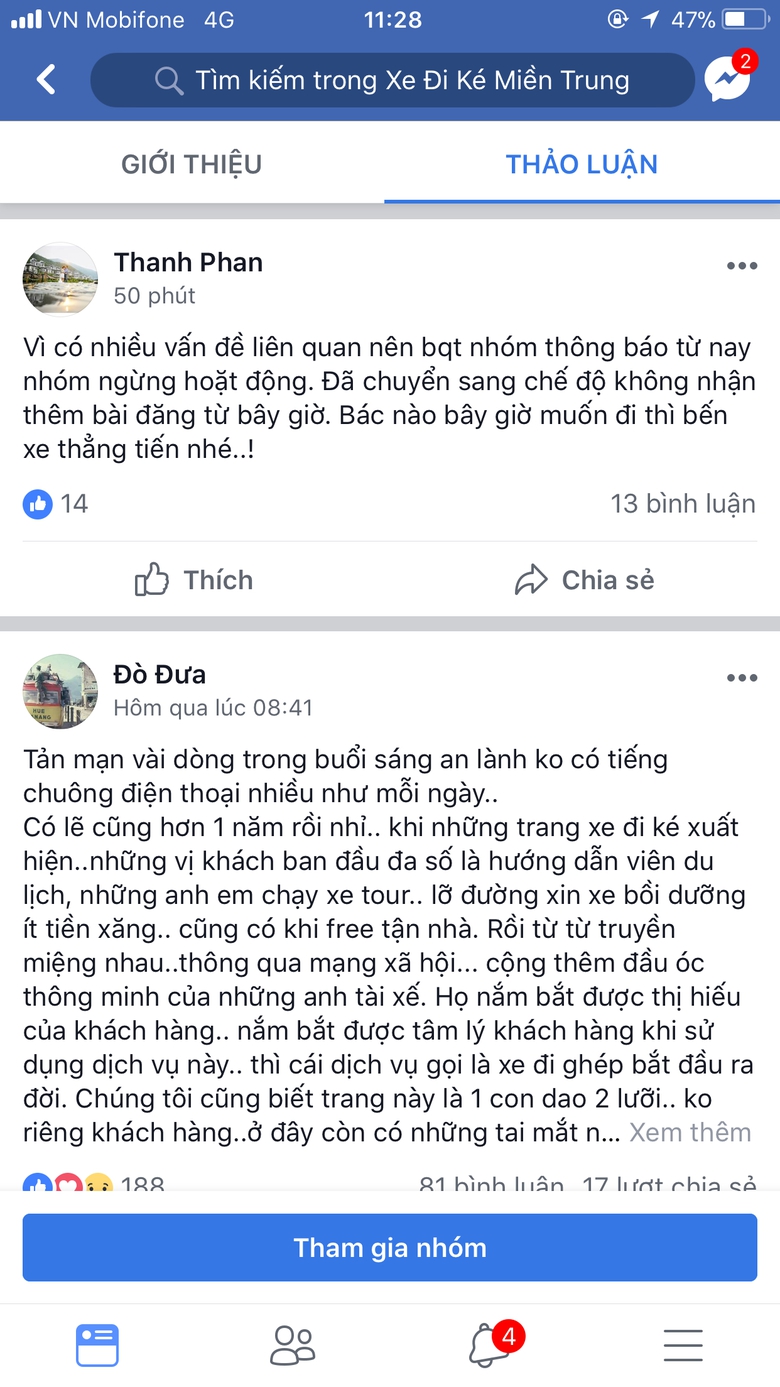Go back with the arrow icon
Viewport: 780px width, 1387px height.
46,80
